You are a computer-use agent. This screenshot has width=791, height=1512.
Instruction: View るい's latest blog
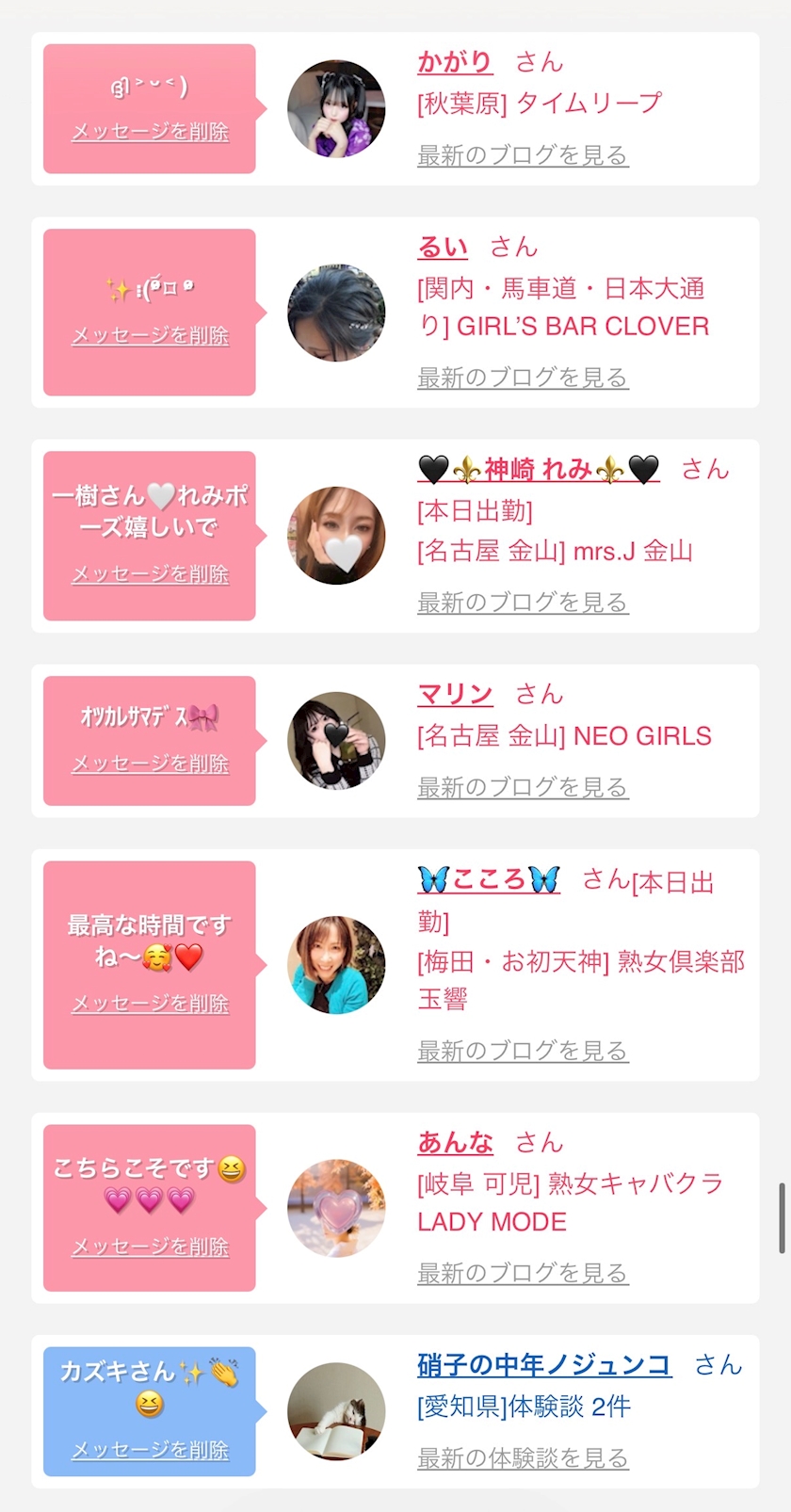523,378
